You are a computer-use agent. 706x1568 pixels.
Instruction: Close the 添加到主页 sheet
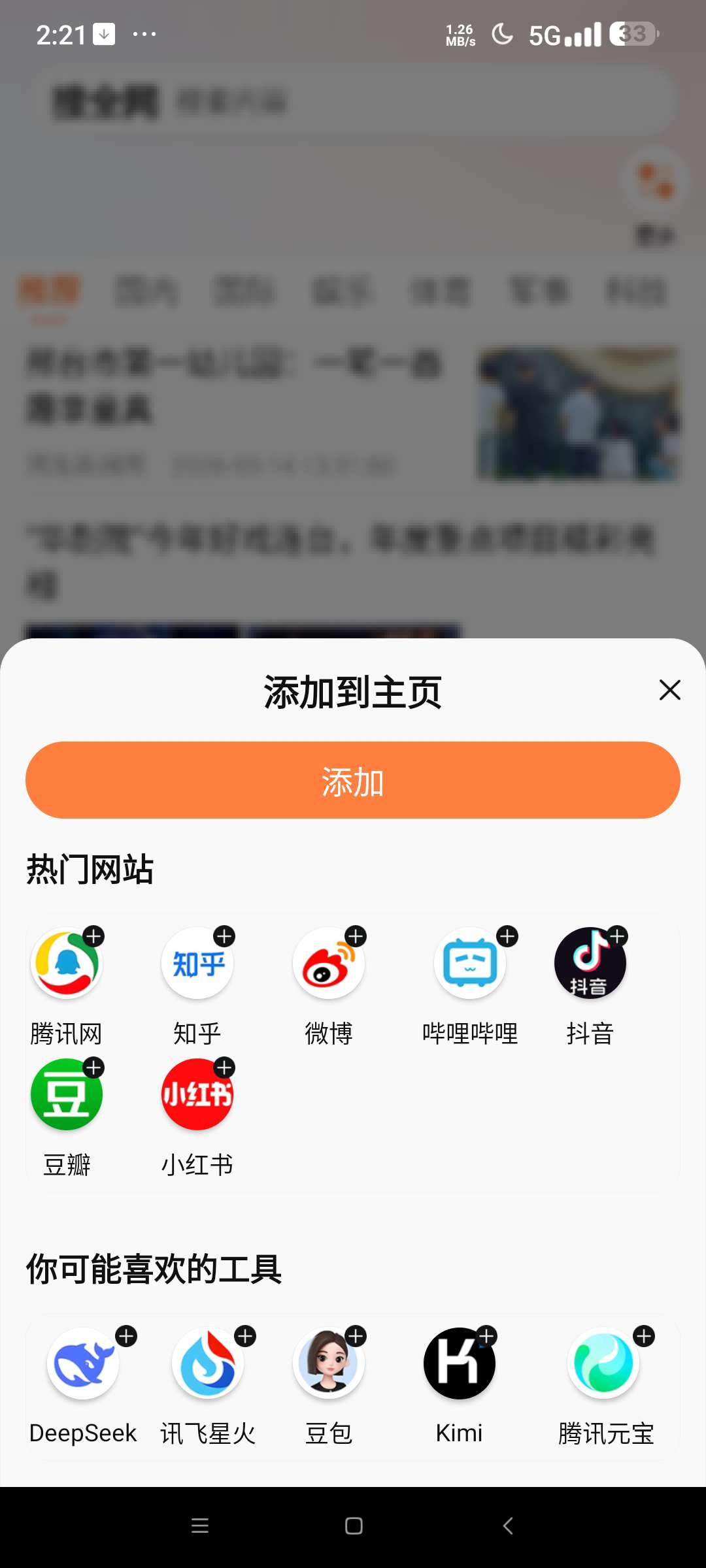(669, 690)
